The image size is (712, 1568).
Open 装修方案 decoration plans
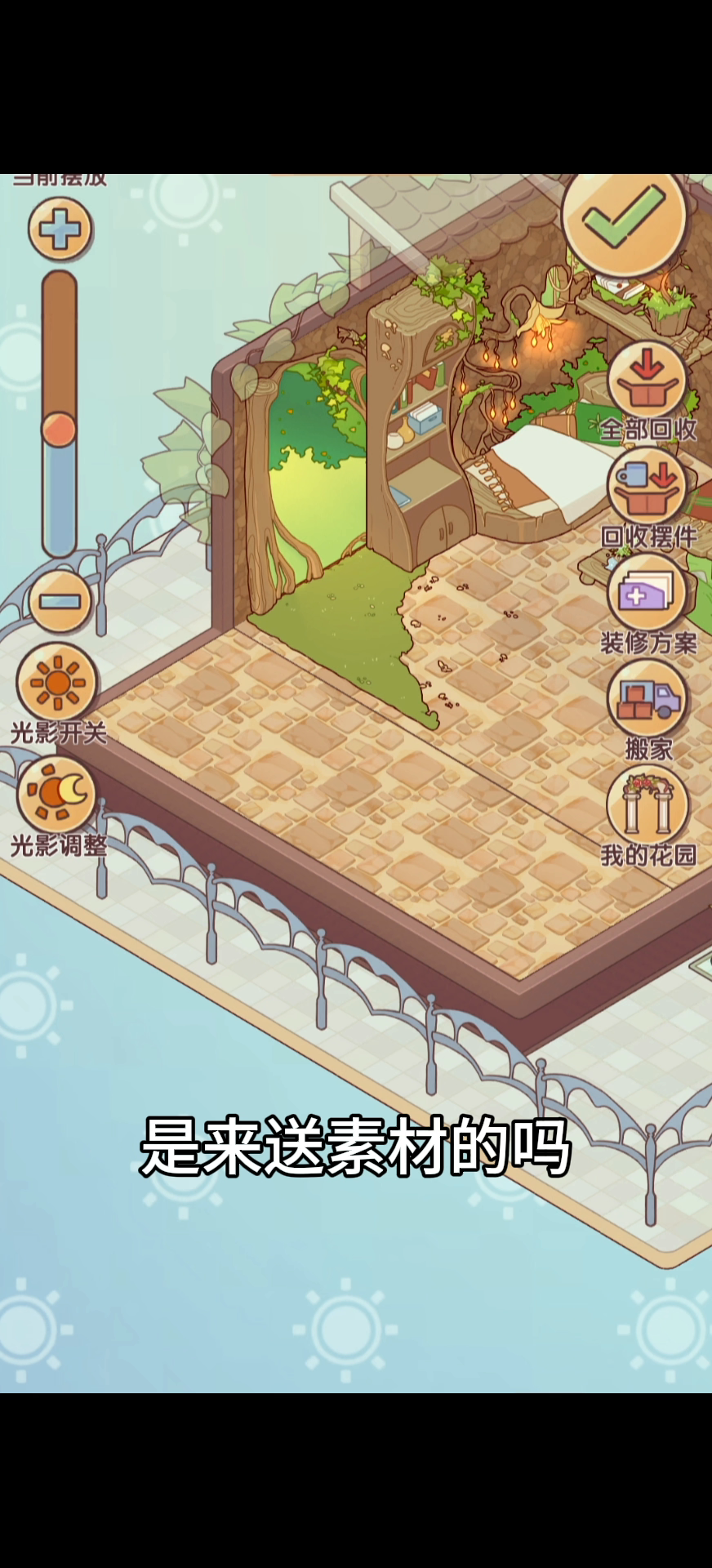(x=647, y=595)
